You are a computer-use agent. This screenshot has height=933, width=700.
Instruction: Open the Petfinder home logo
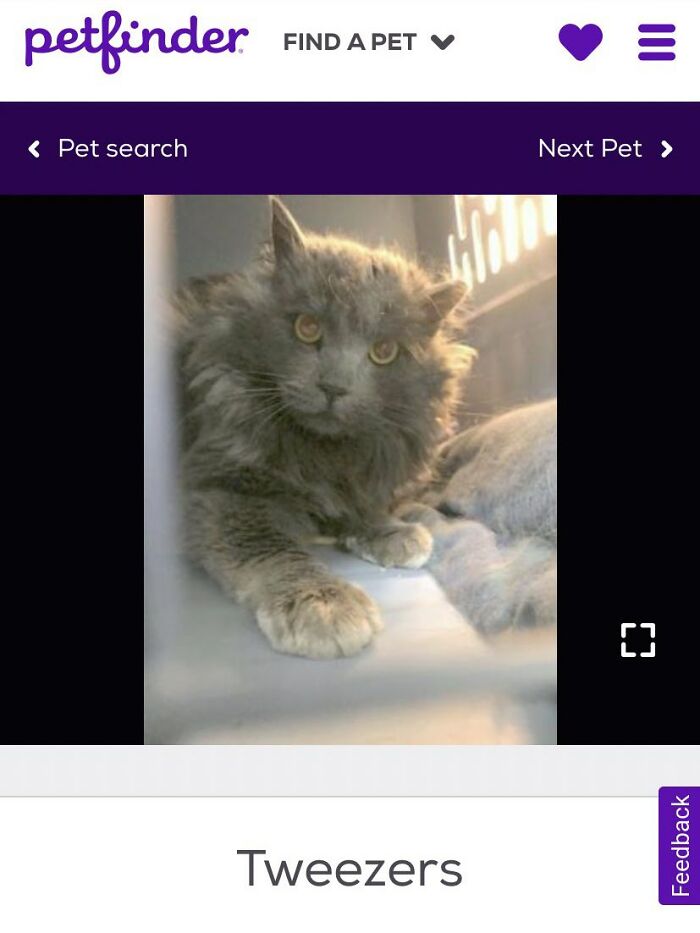pyautogui.click(x=136, y=42)
